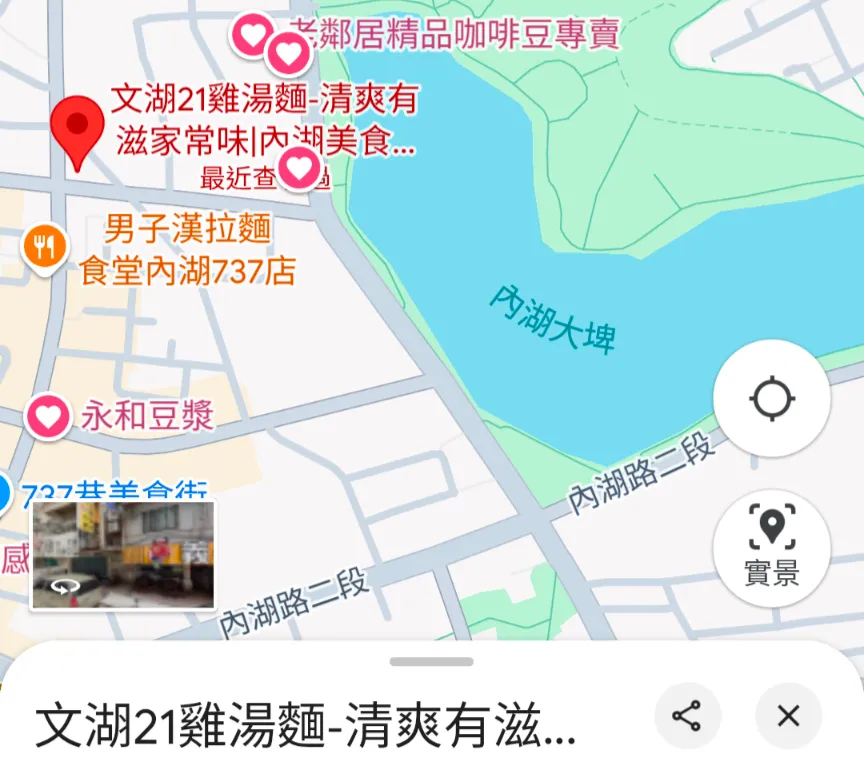This screenshot has height=772, width=864.
Task: Select the 男子漢拉麵 restaurant pin
Action: pyautogui.click(x=44, y=246)
